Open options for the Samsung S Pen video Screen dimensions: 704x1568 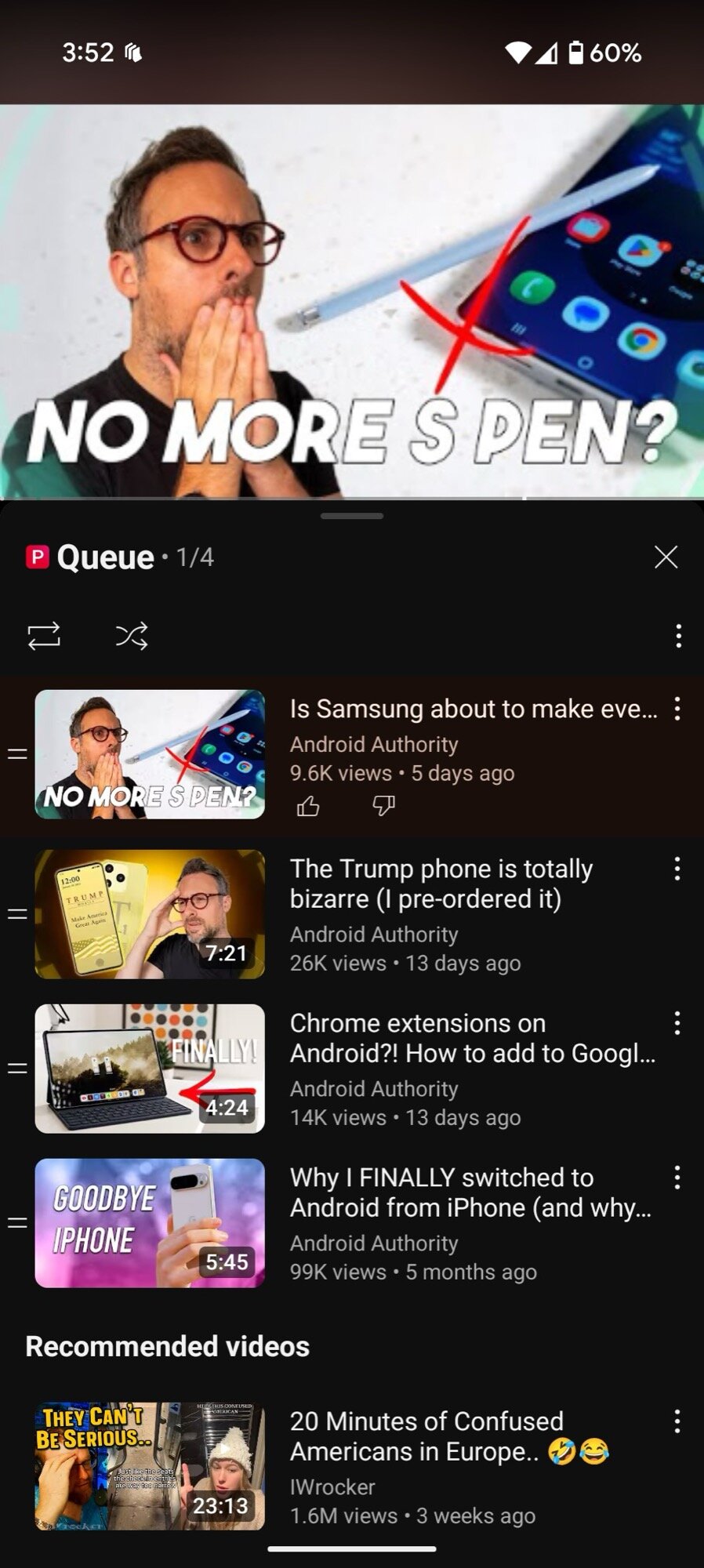click(677, 709)
